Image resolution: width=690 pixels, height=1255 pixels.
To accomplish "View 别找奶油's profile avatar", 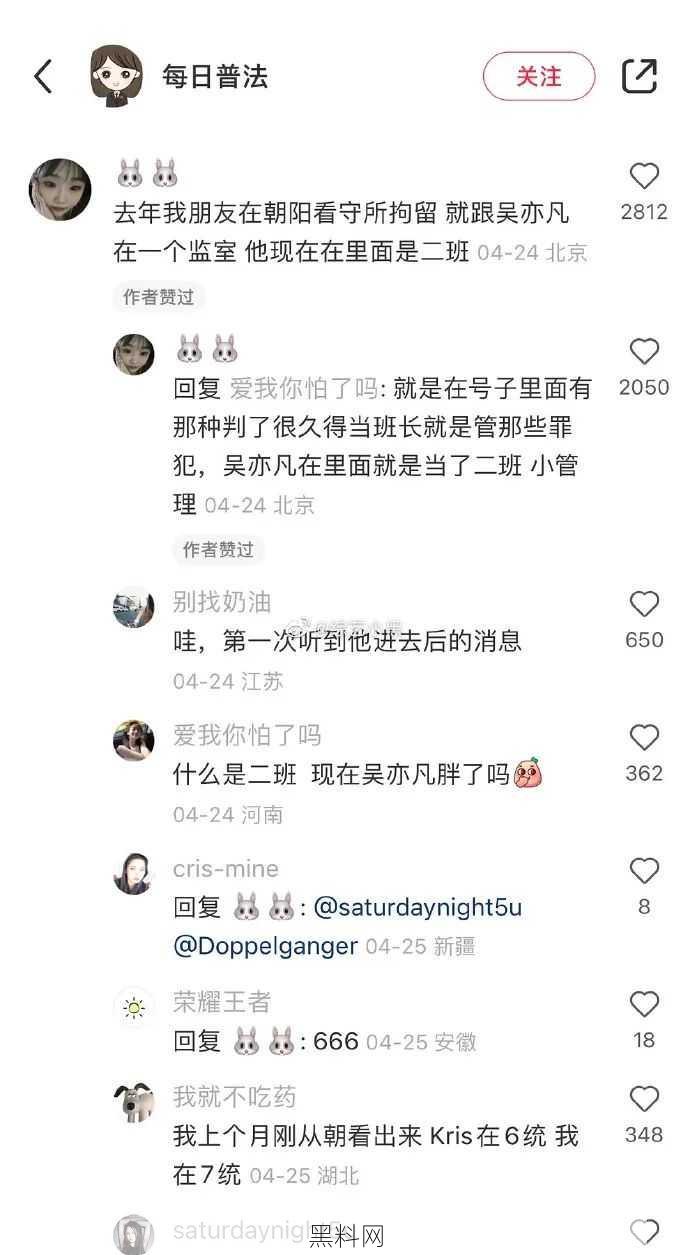I will pyautogui.click(x=134, y=607).
